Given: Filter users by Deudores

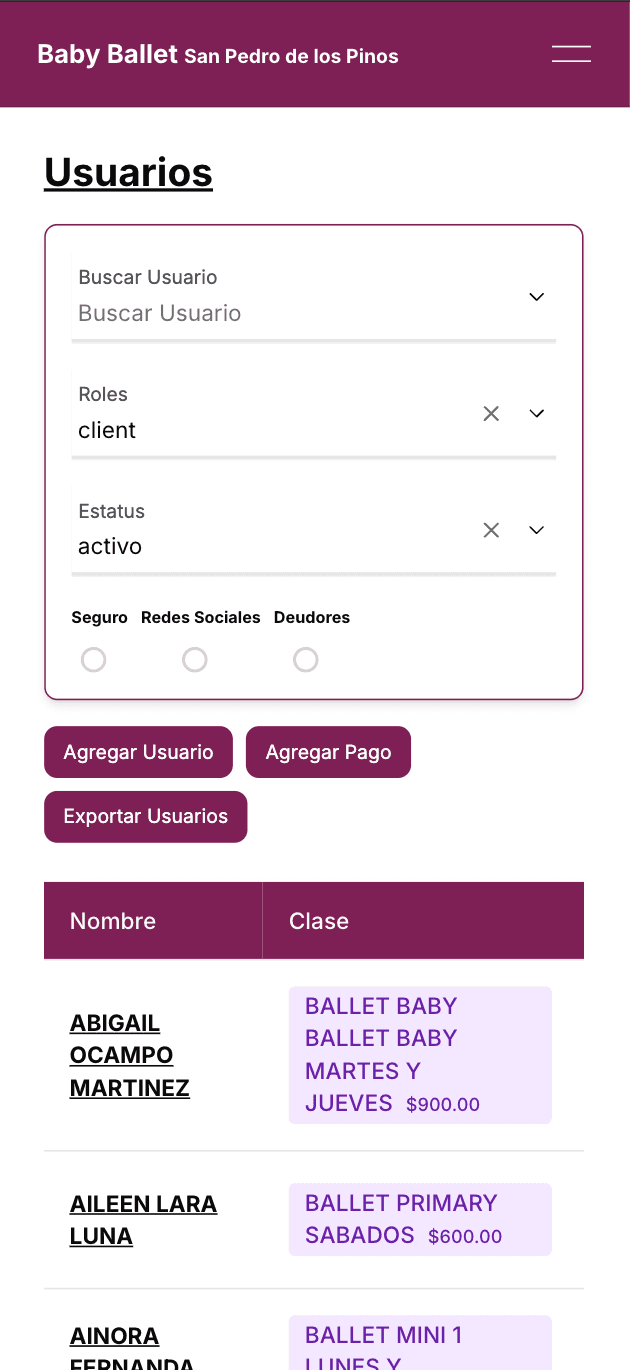Looking at the screenshot, I should coord(306,660).
